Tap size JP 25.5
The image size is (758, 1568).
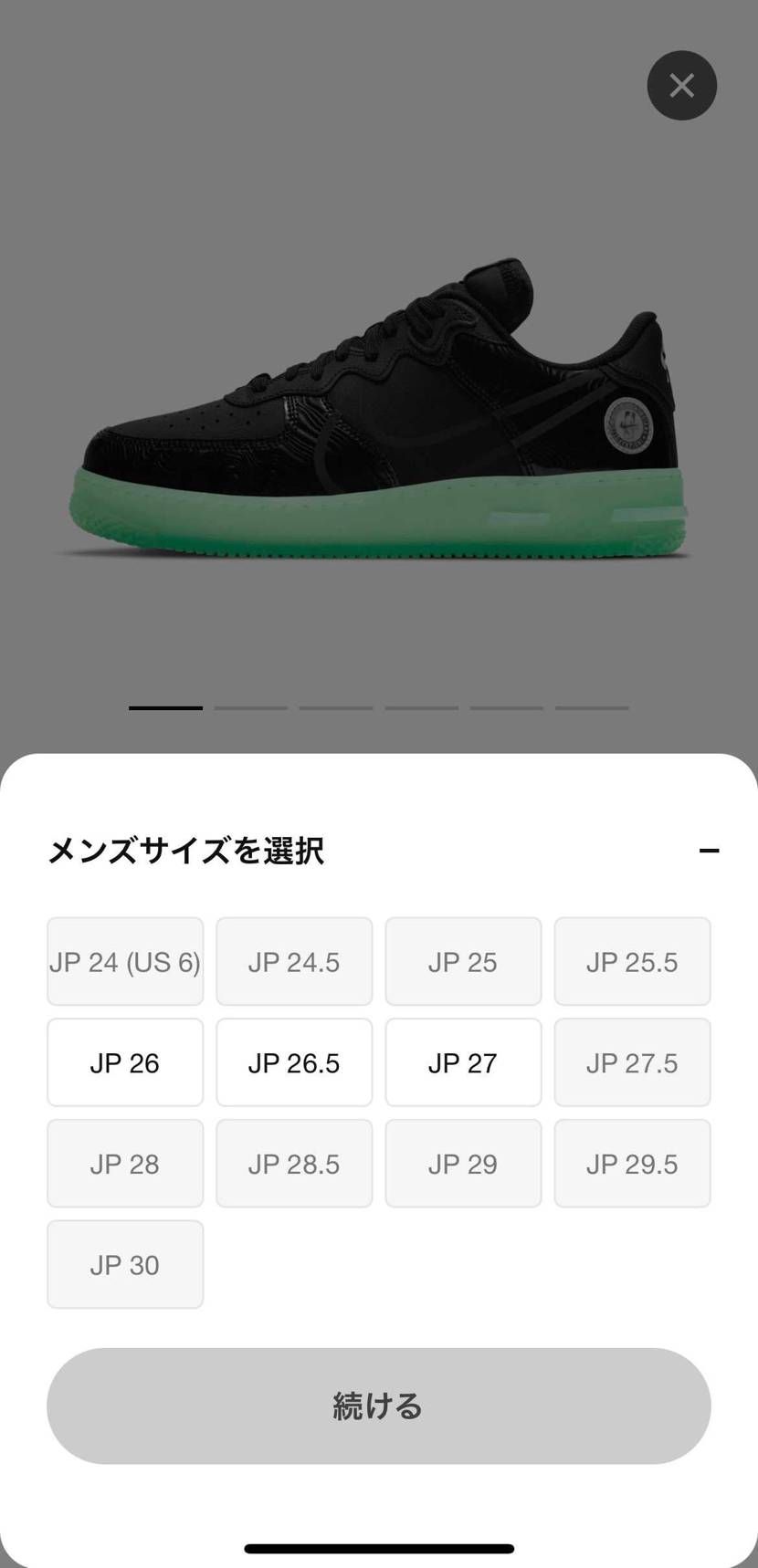click(x=632, y=961)
